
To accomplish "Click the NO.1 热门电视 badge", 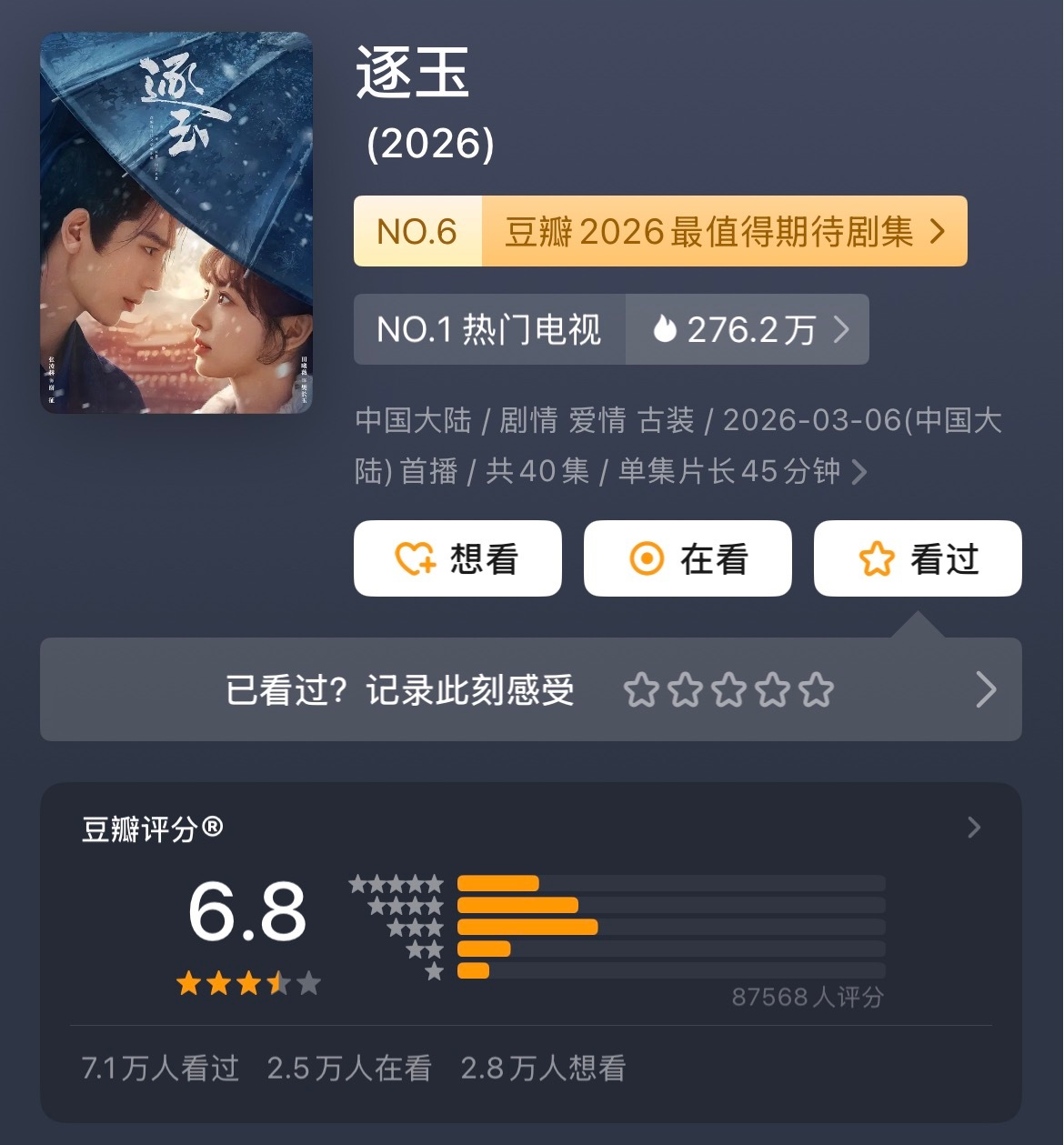I will click(x=488, y=330).
